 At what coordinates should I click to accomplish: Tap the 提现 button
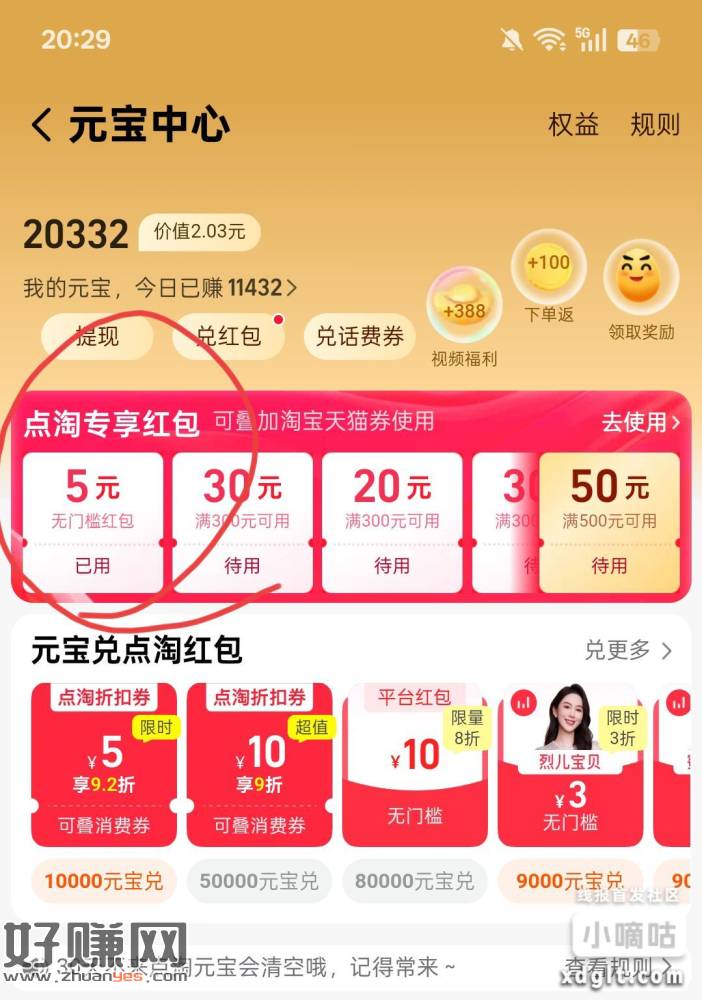pos(97,336)
